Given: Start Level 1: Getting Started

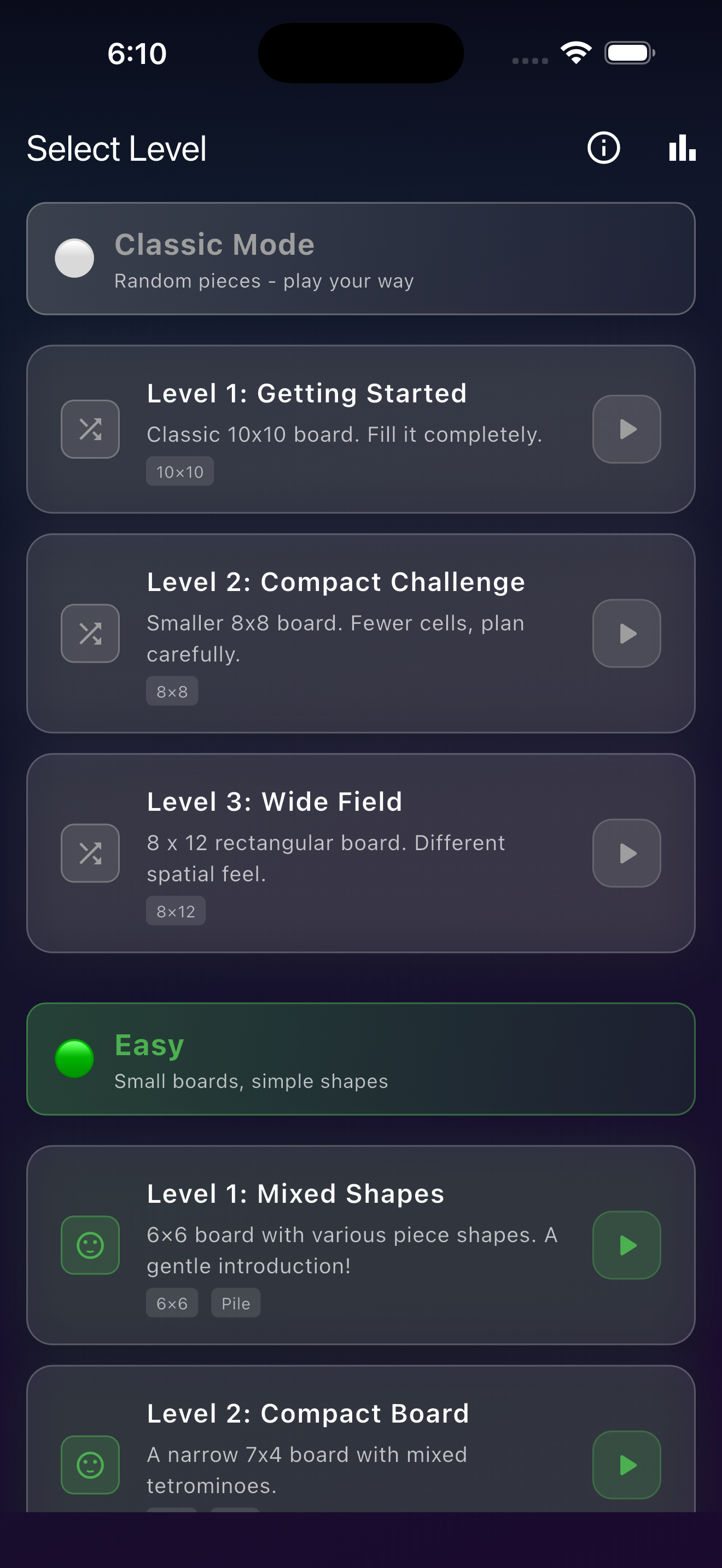Looking at the screenshot, I should pyautogui.click(x=626, y=429).
